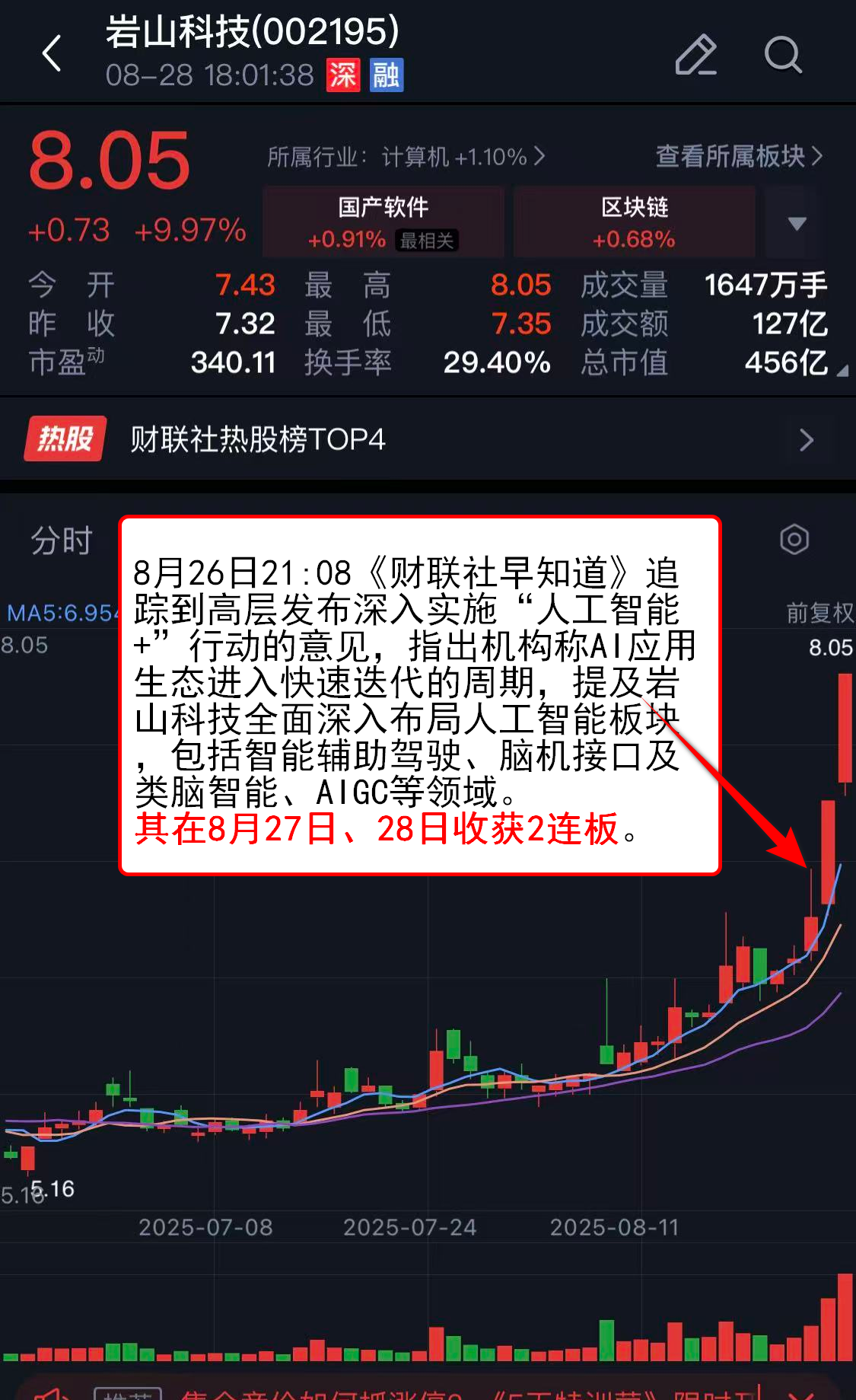The image size is (856, 1400).
Task: Go back from the stock detail page
Action: point(52,54)
